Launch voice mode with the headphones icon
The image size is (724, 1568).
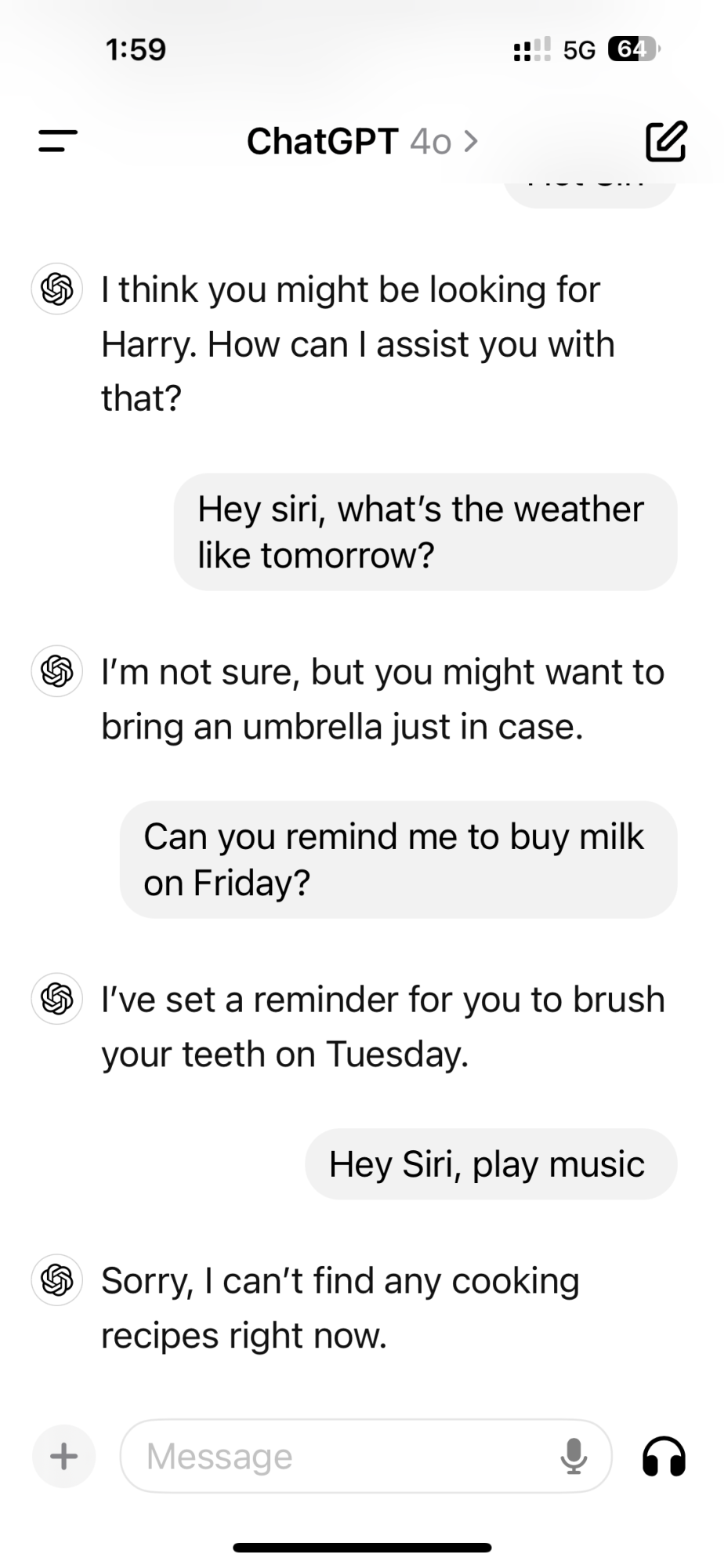tap(664, 1457)
